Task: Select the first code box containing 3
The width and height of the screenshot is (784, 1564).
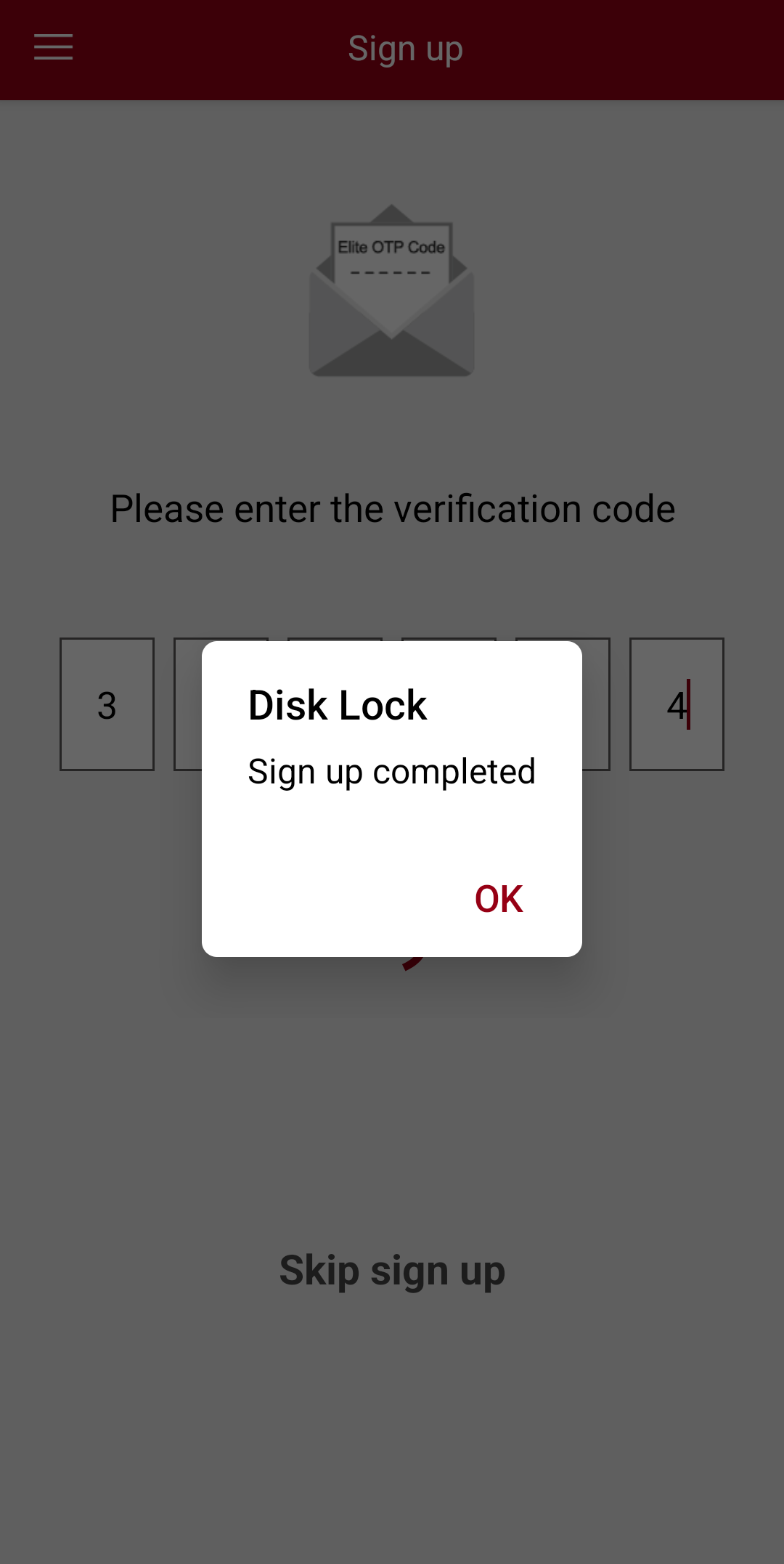Action: [107, 704]
